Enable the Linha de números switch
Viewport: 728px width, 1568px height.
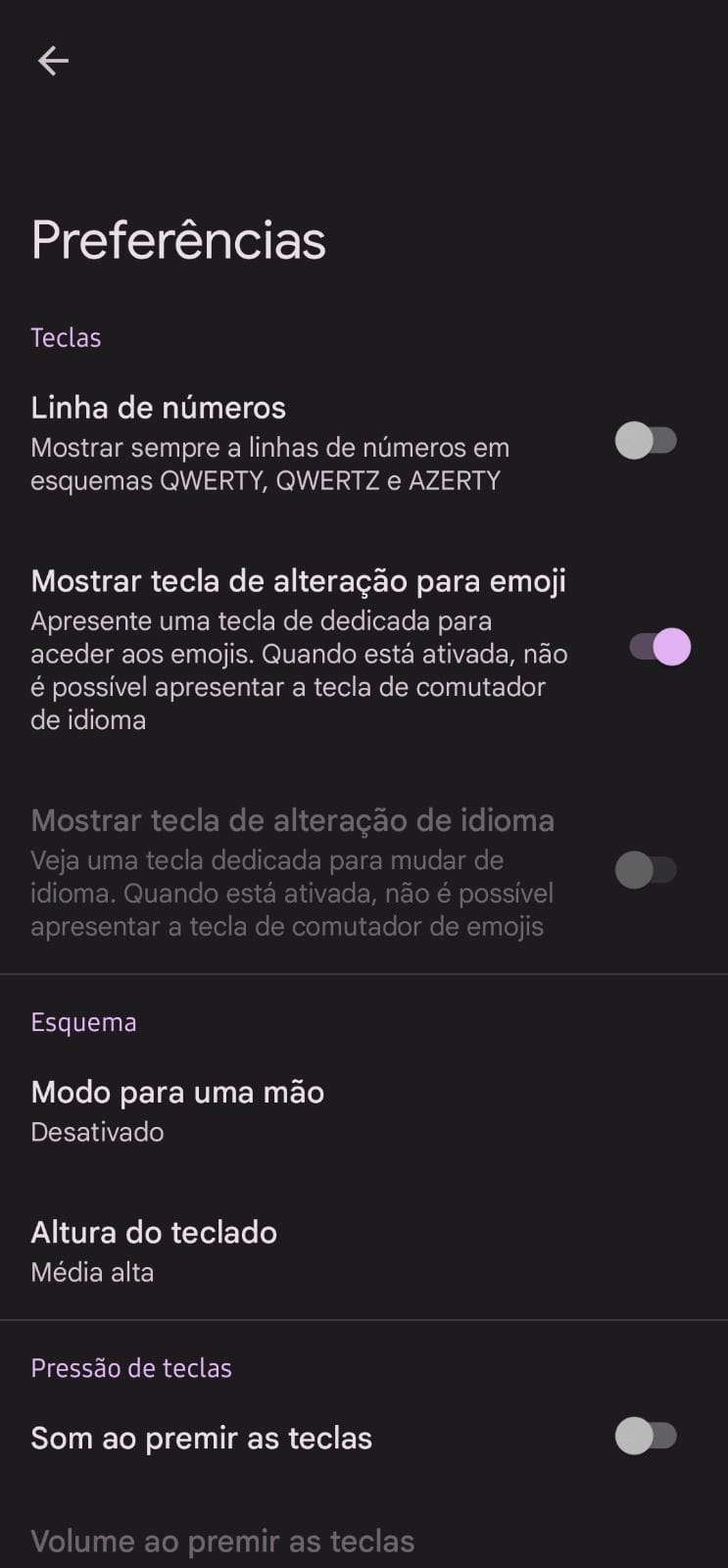click(646, 441)
